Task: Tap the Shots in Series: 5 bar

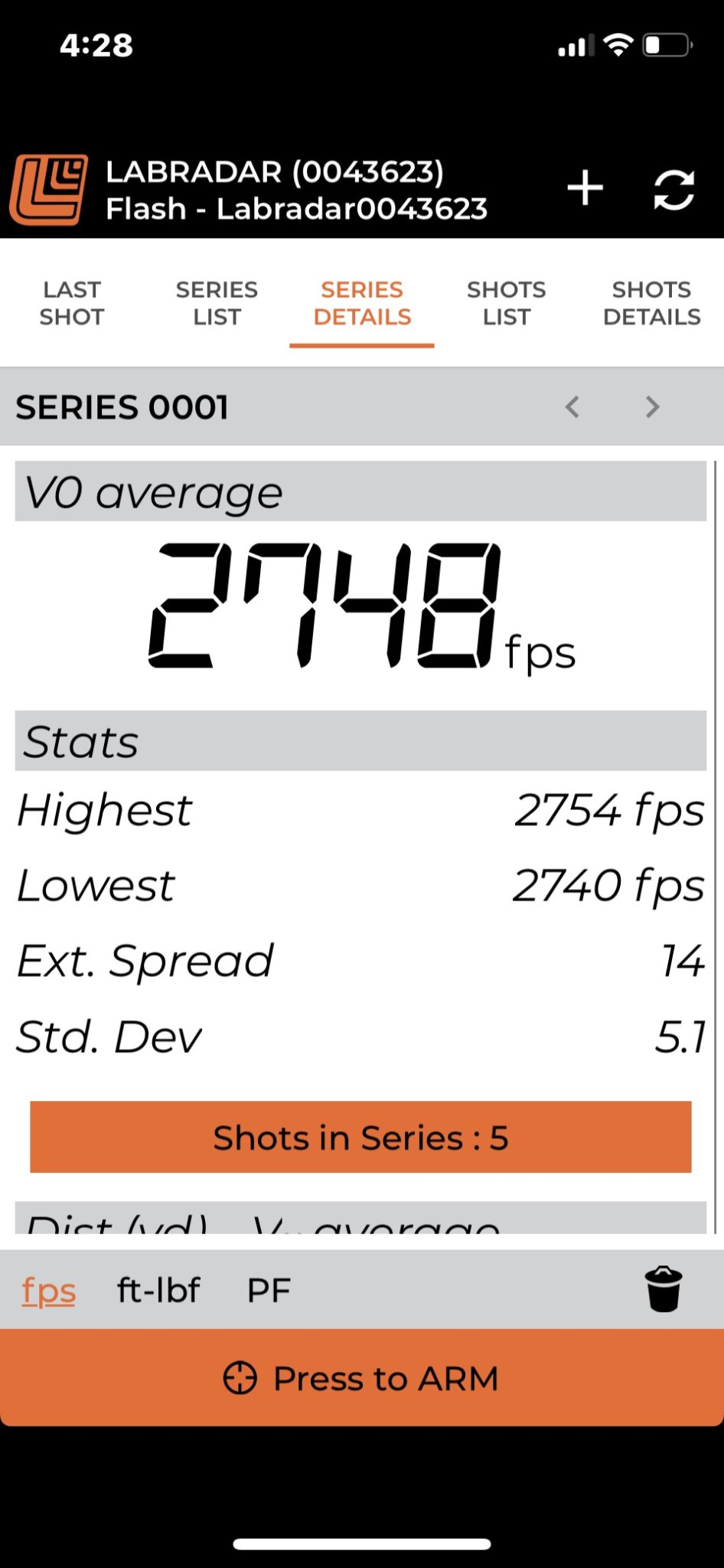Action: pos(360,1137)
